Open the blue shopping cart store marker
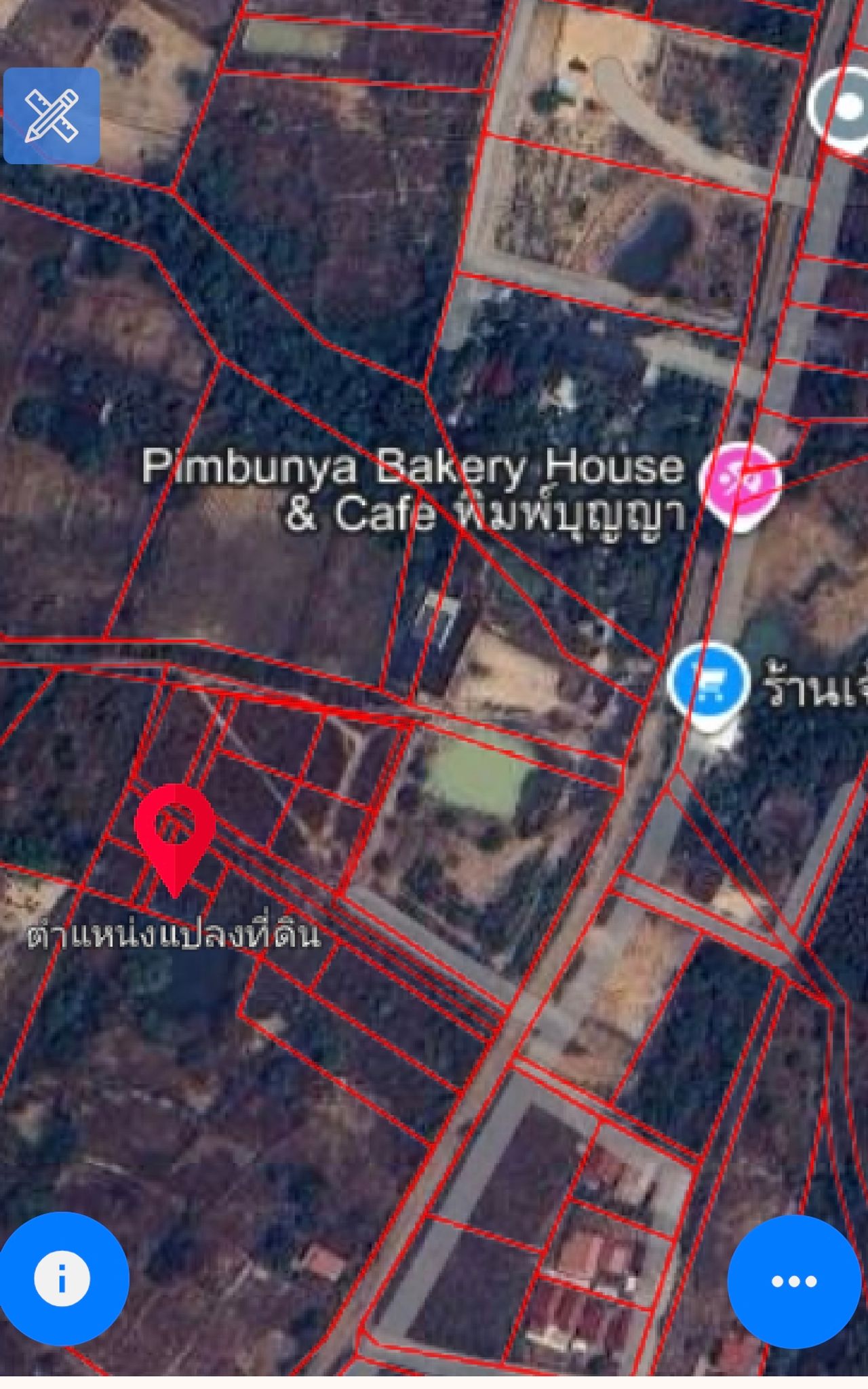868x1389 pixels. coord(709,683)
